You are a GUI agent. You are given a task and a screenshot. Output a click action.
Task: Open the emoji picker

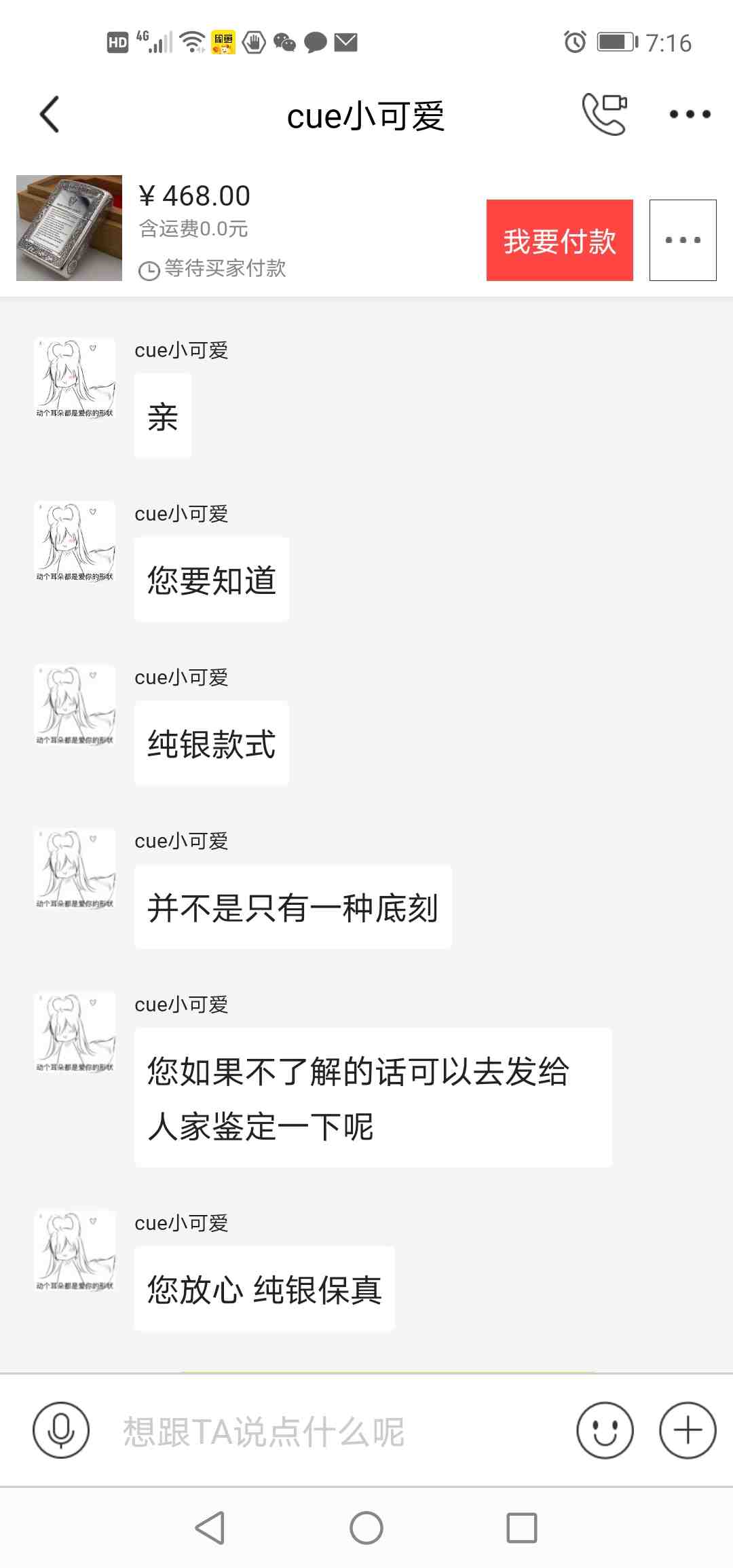pos(605,1430)
